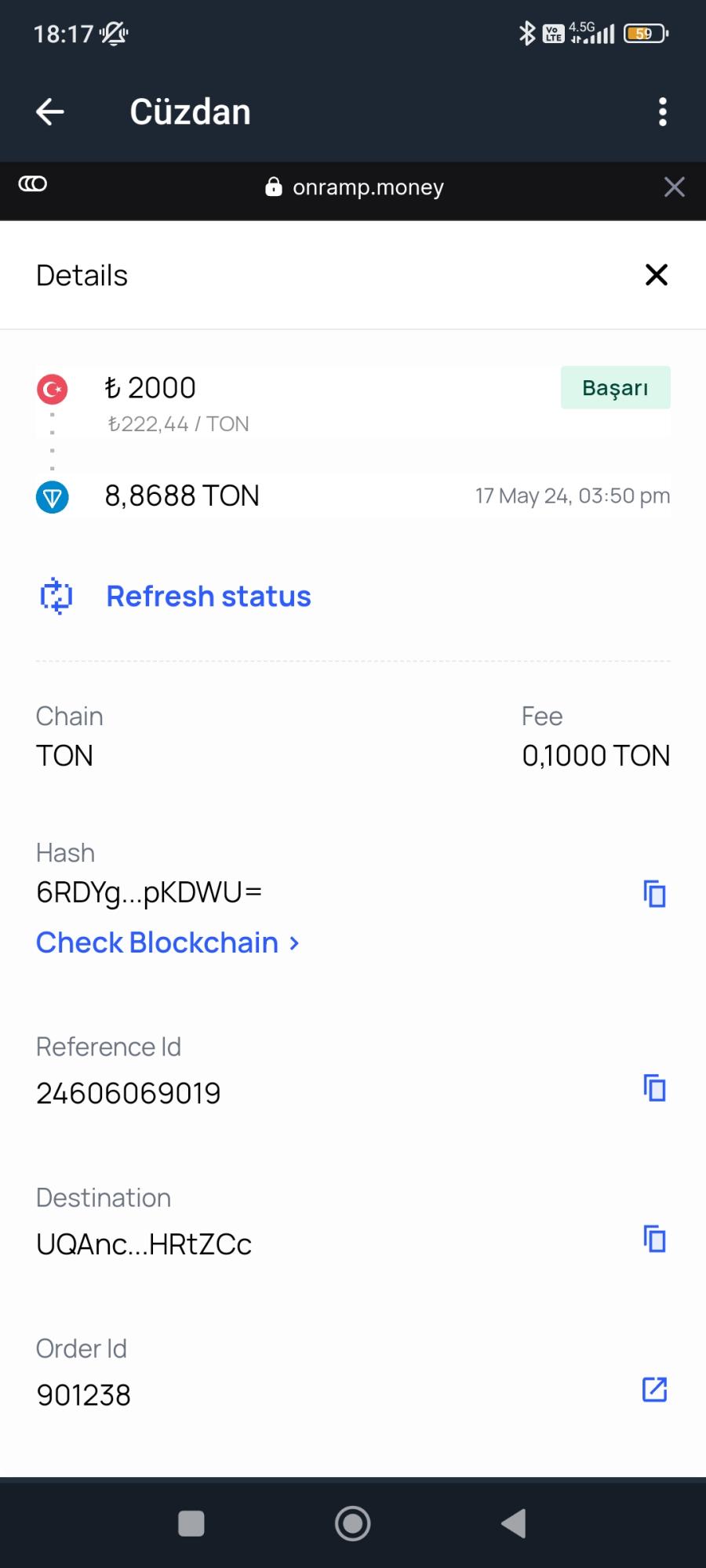Tap the ₺222,44 per TON rate

[x=179, y=423]
